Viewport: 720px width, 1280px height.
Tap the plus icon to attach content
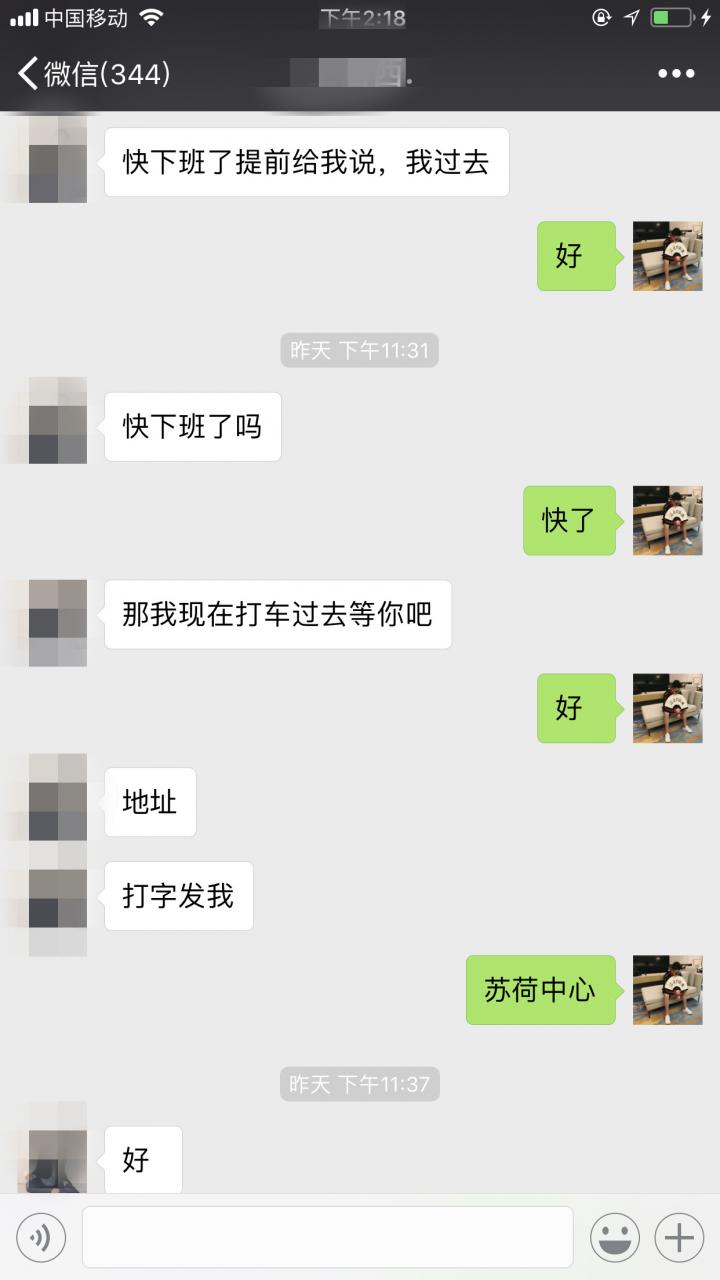pos(678,1237)
